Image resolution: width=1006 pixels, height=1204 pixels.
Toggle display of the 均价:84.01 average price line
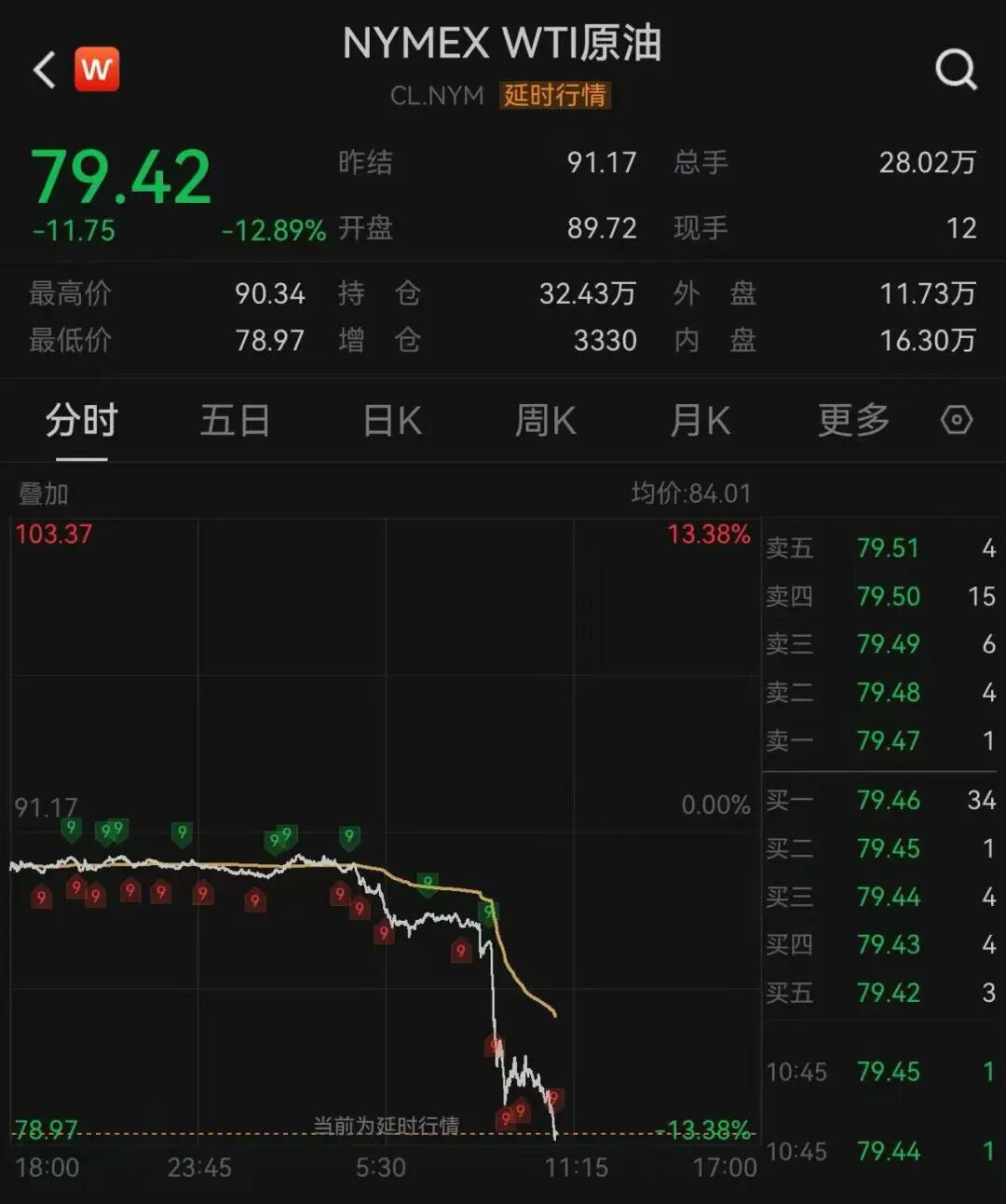tap(690, 494)
